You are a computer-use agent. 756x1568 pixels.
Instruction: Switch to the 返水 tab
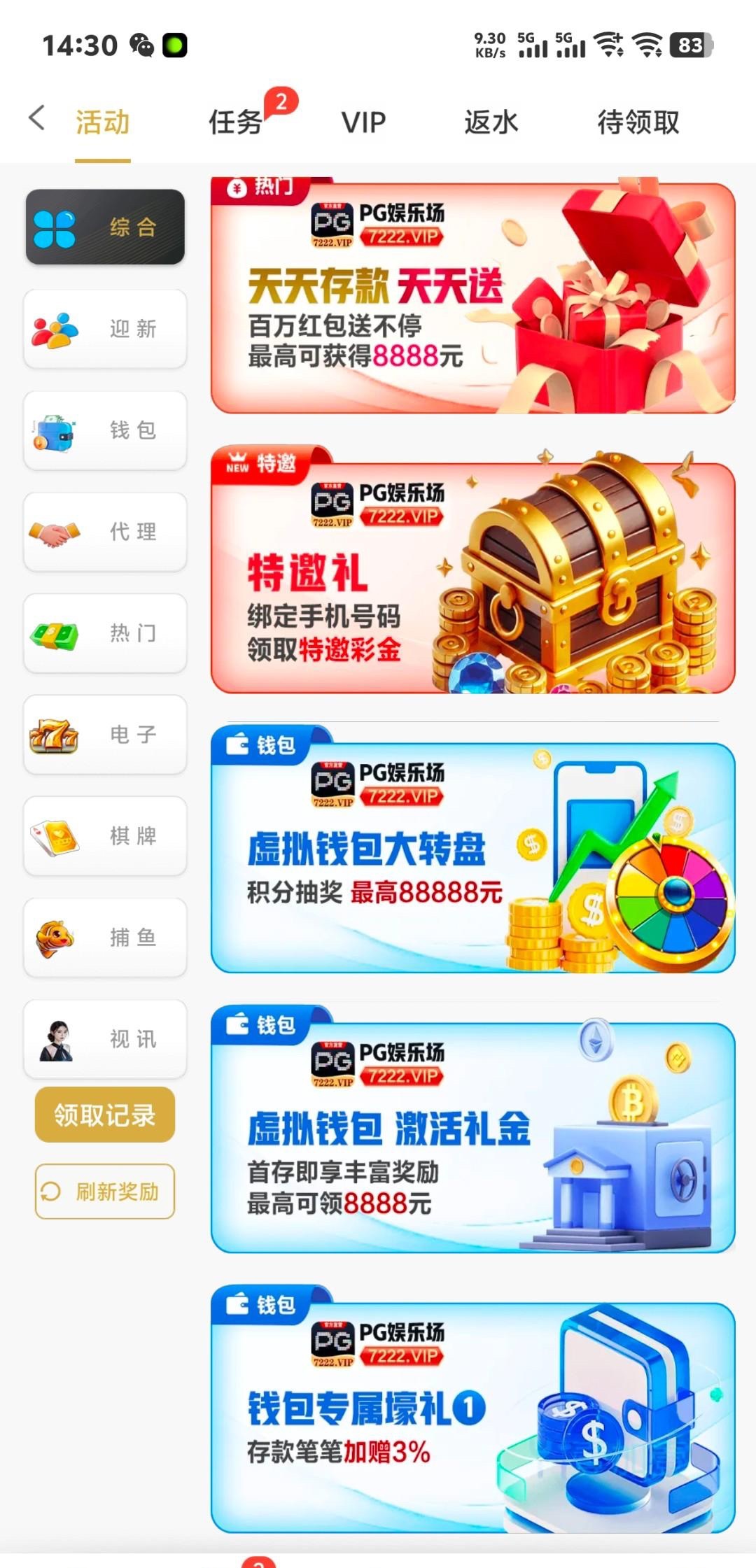click(491, 122)
